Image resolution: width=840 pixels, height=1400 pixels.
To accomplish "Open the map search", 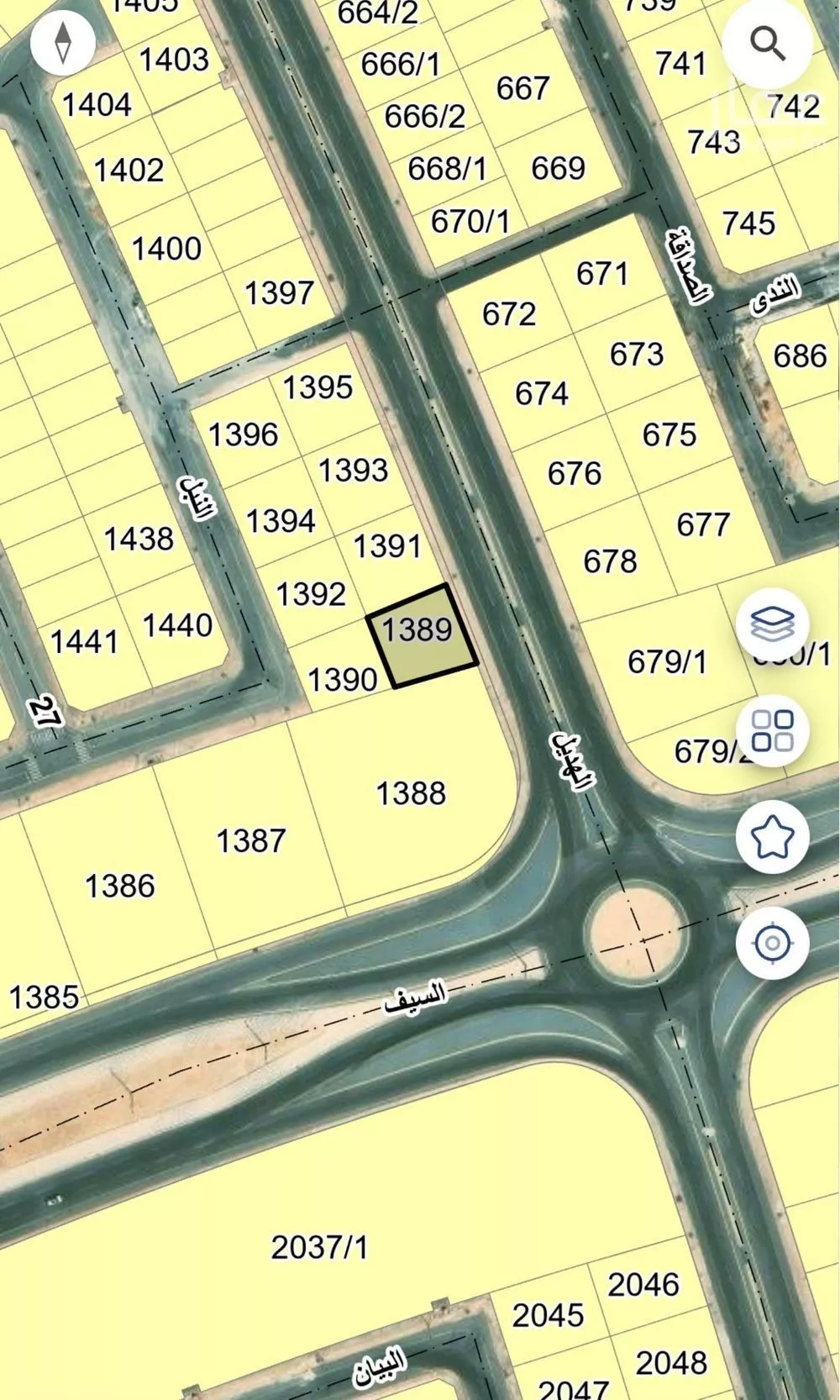I will tap(767, 43).
